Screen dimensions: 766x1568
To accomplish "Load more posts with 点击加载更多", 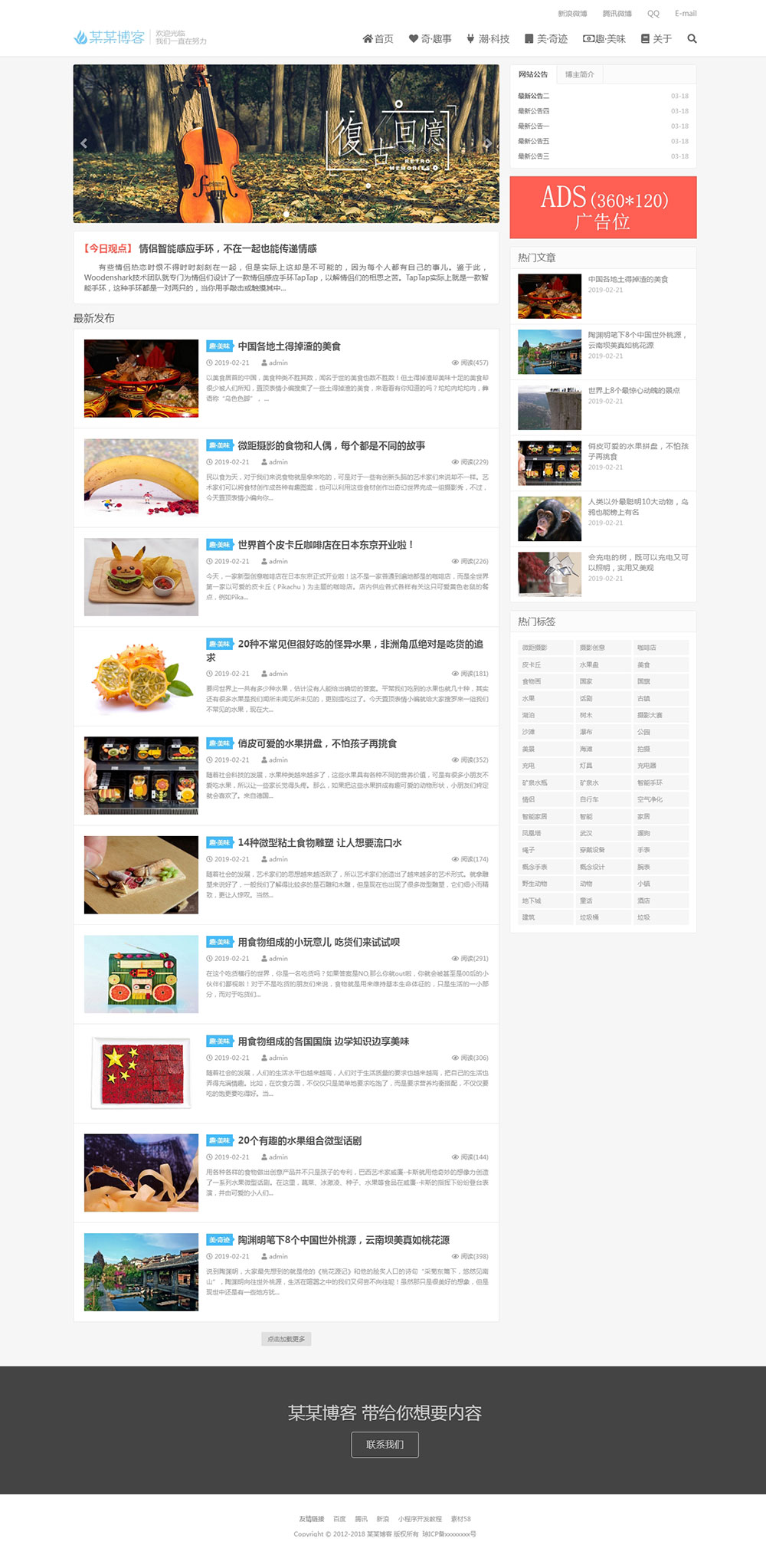I will point(286,1339).
